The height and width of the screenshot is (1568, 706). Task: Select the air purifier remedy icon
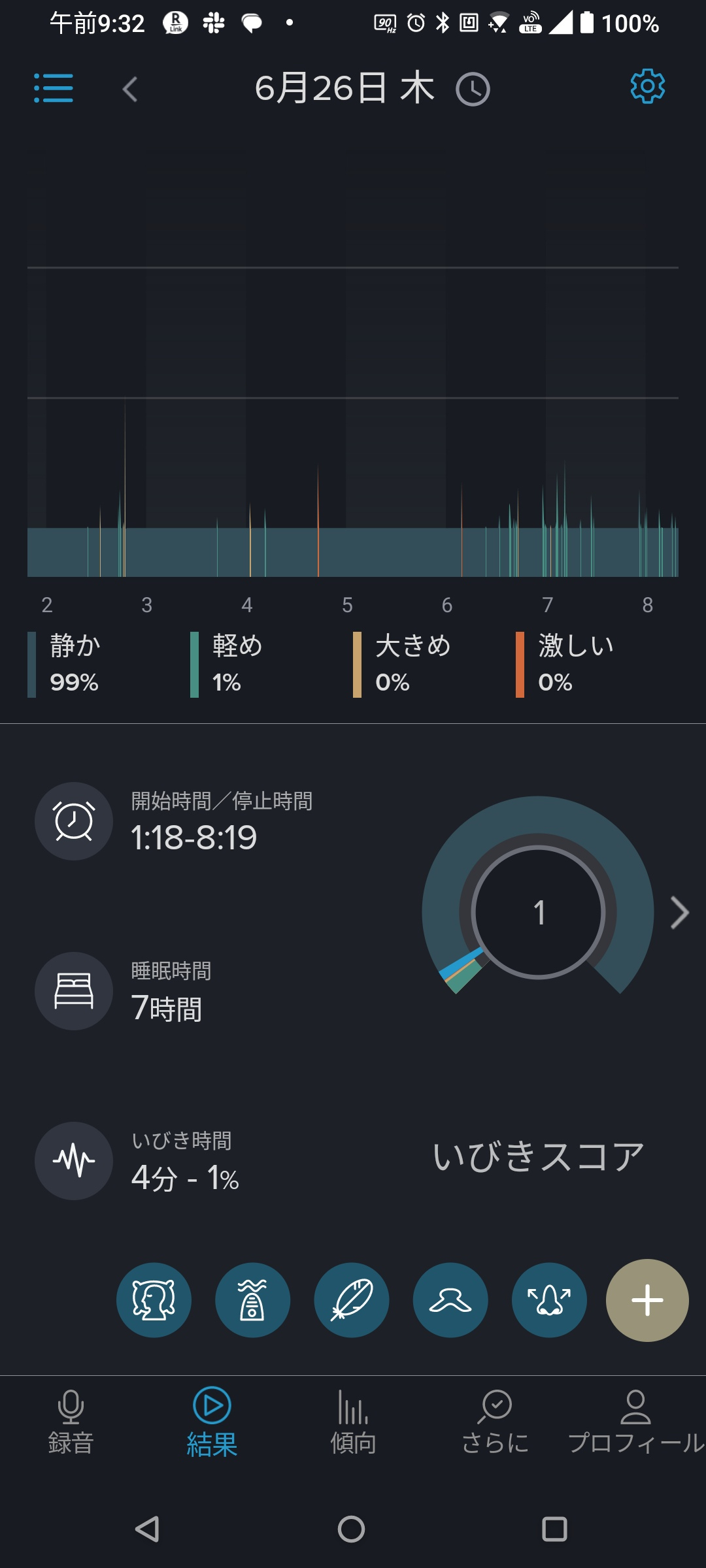253,1300
